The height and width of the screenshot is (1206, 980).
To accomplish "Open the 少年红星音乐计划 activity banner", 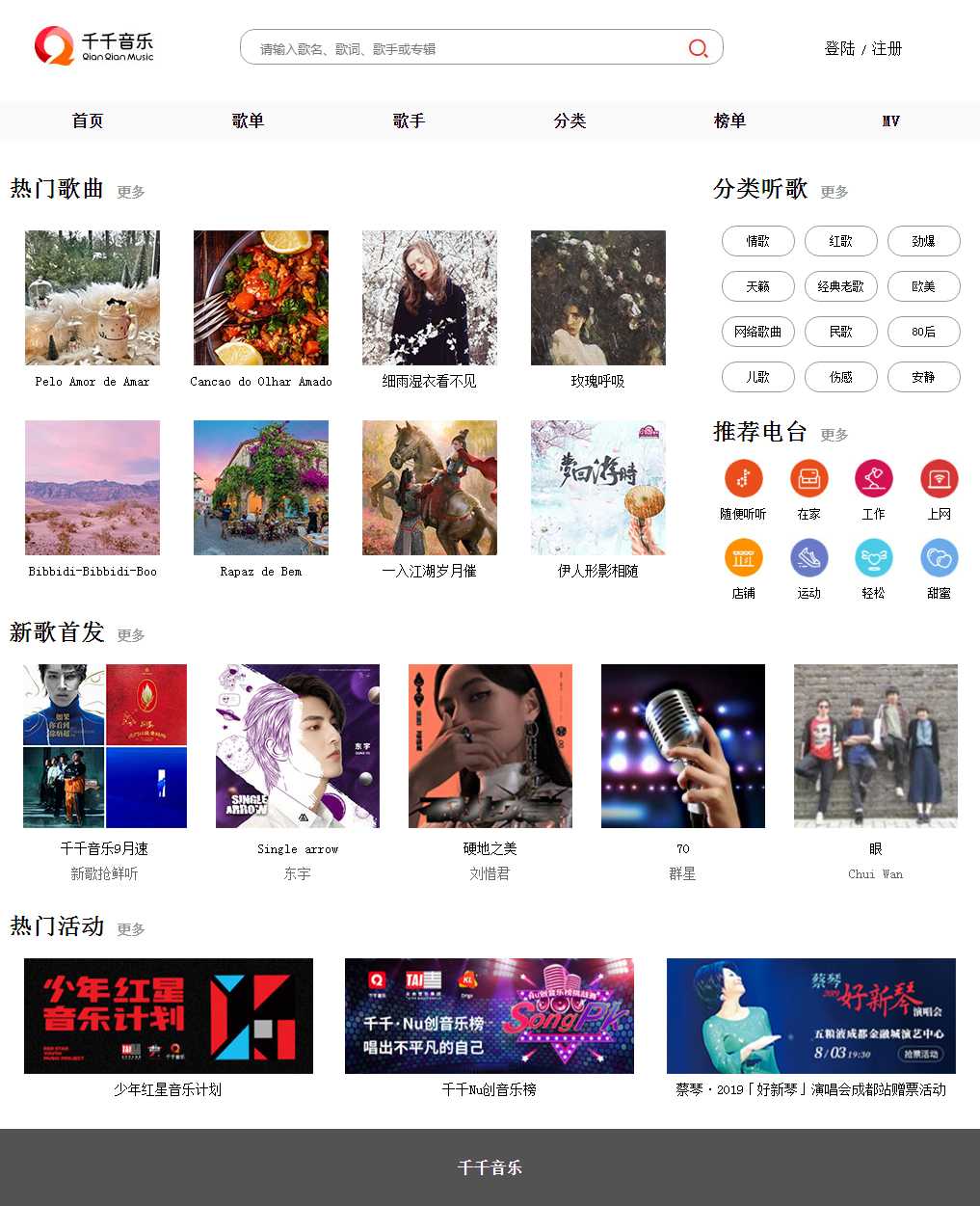I will [x=169, y=1016].
